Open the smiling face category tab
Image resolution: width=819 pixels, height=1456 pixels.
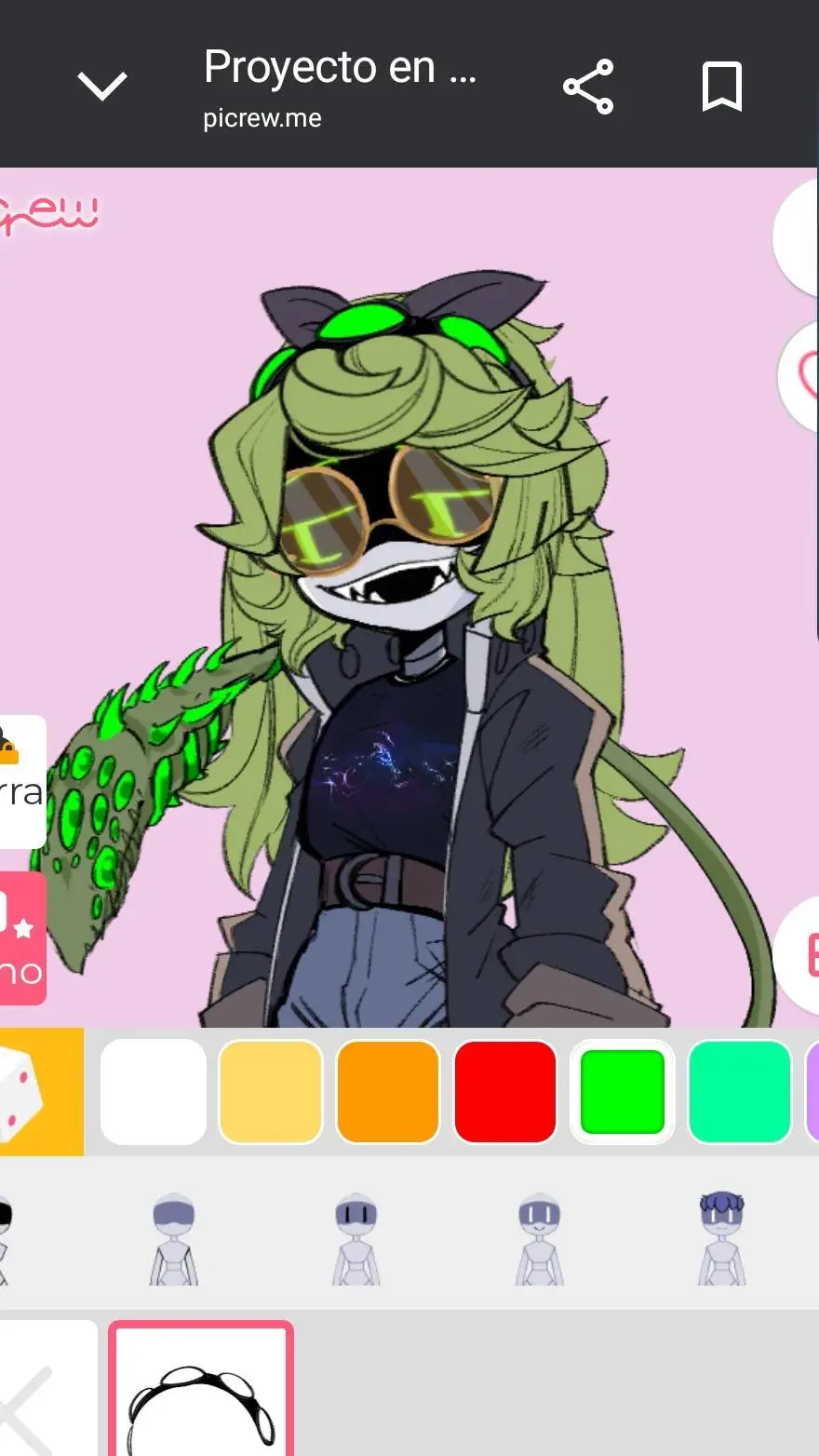click(540, 1238)
